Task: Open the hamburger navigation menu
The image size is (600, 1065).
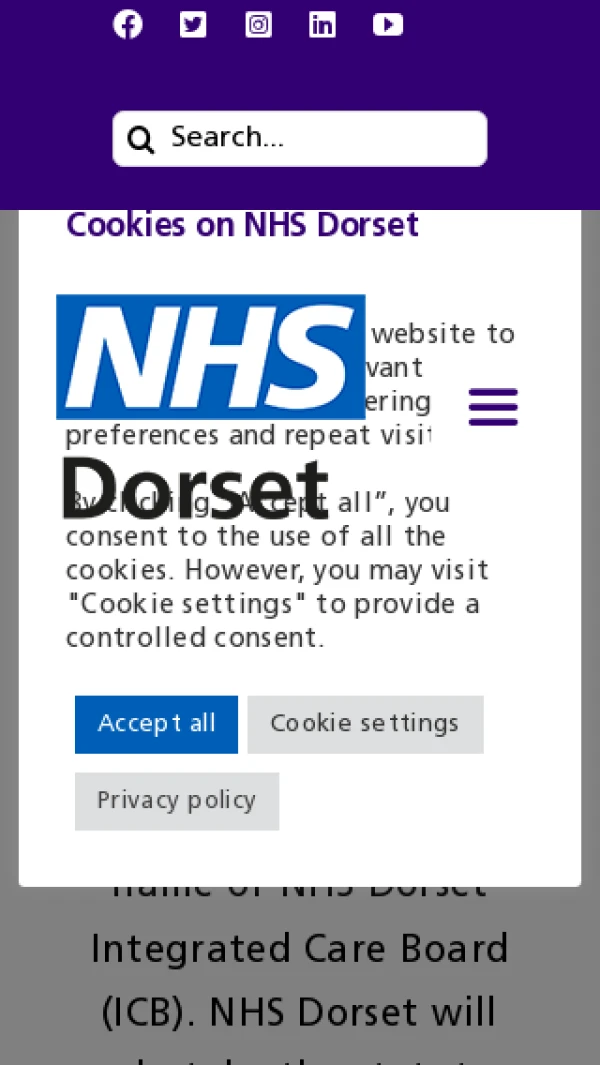Action: (x=493, y=407)
